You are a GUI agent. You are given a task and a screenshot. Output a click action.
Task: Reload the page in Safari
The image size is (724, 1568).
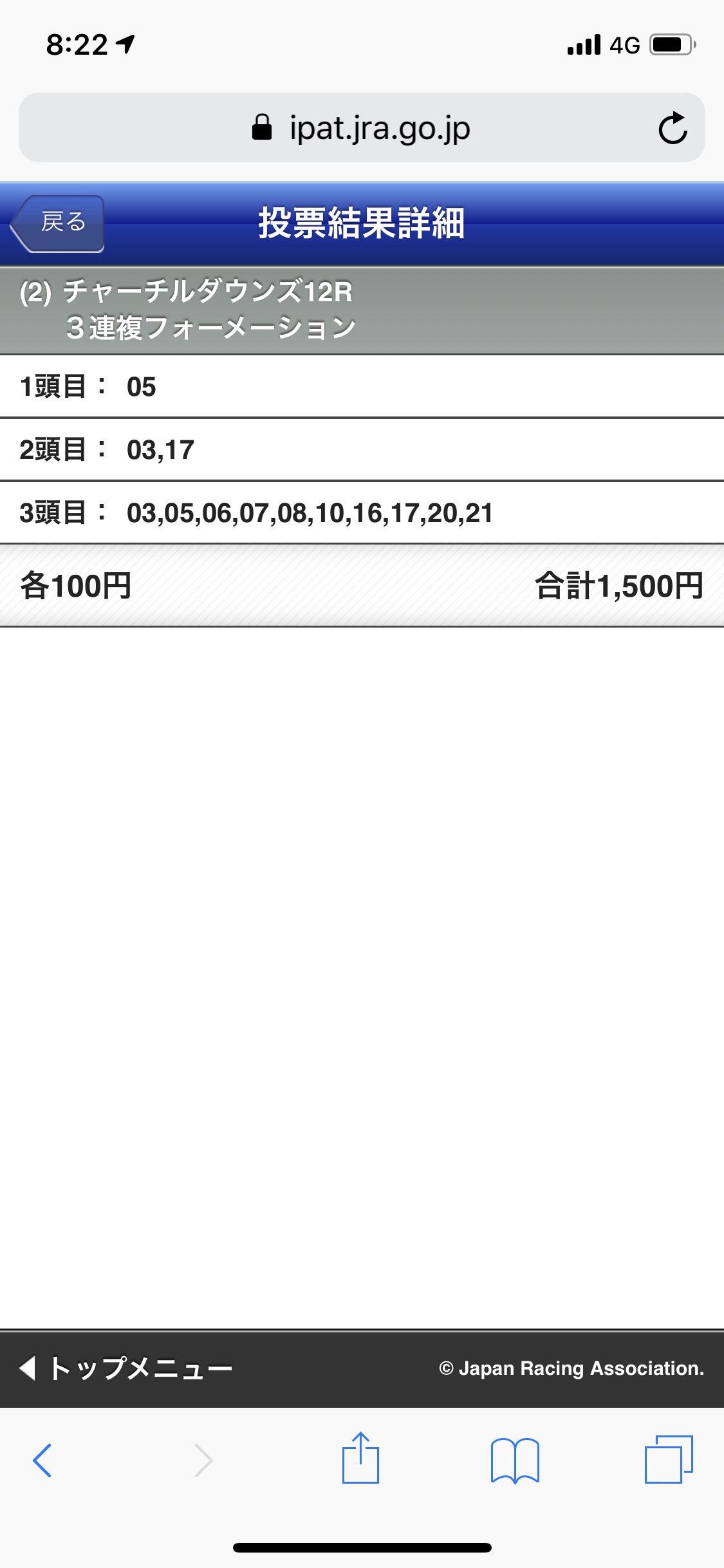tap(673, 128)
